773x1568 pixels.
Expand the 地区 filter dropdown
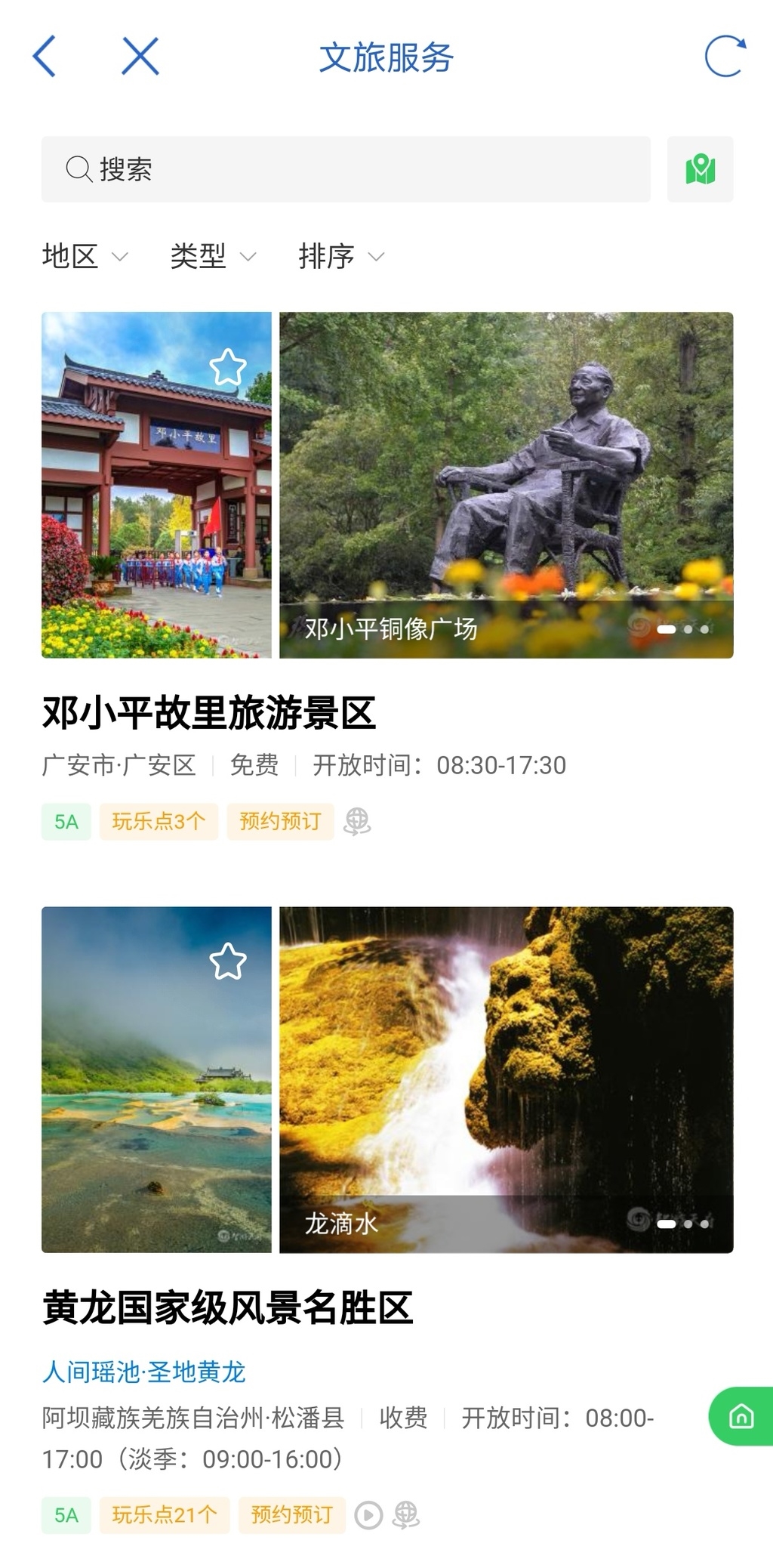[85, 257]
